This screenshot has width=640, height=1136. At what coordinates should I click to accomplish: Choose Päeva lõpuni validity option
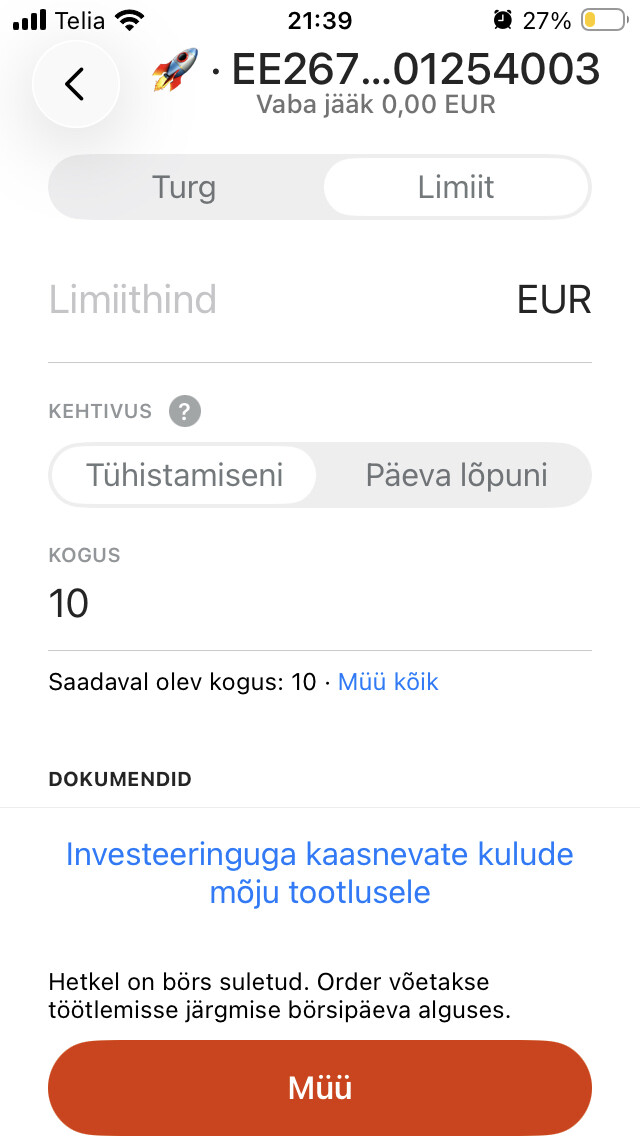[456, 474]
